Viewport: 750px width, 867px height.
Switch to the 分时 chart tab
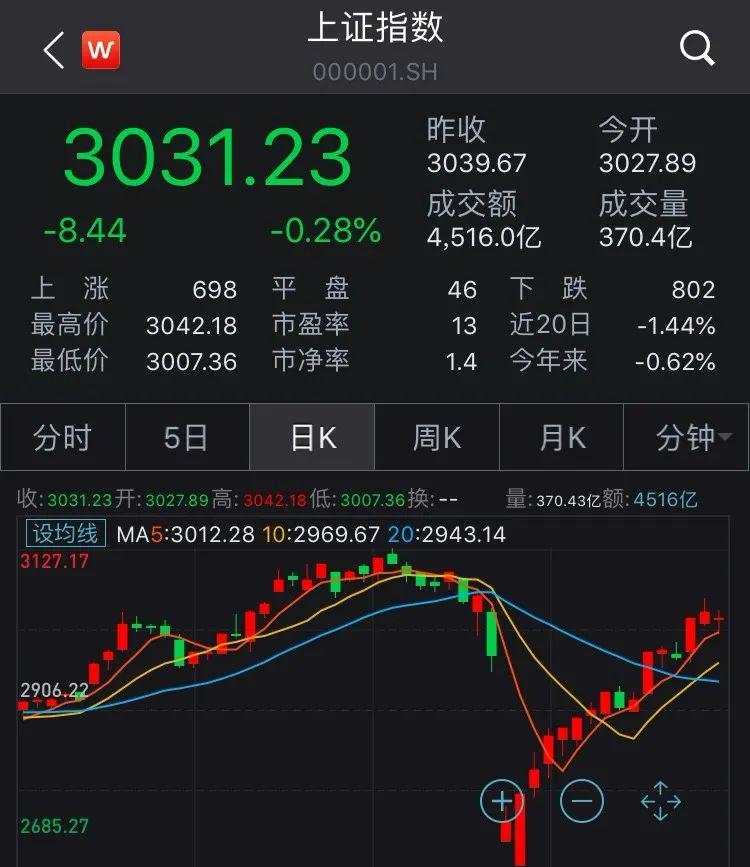coord(62,437)
